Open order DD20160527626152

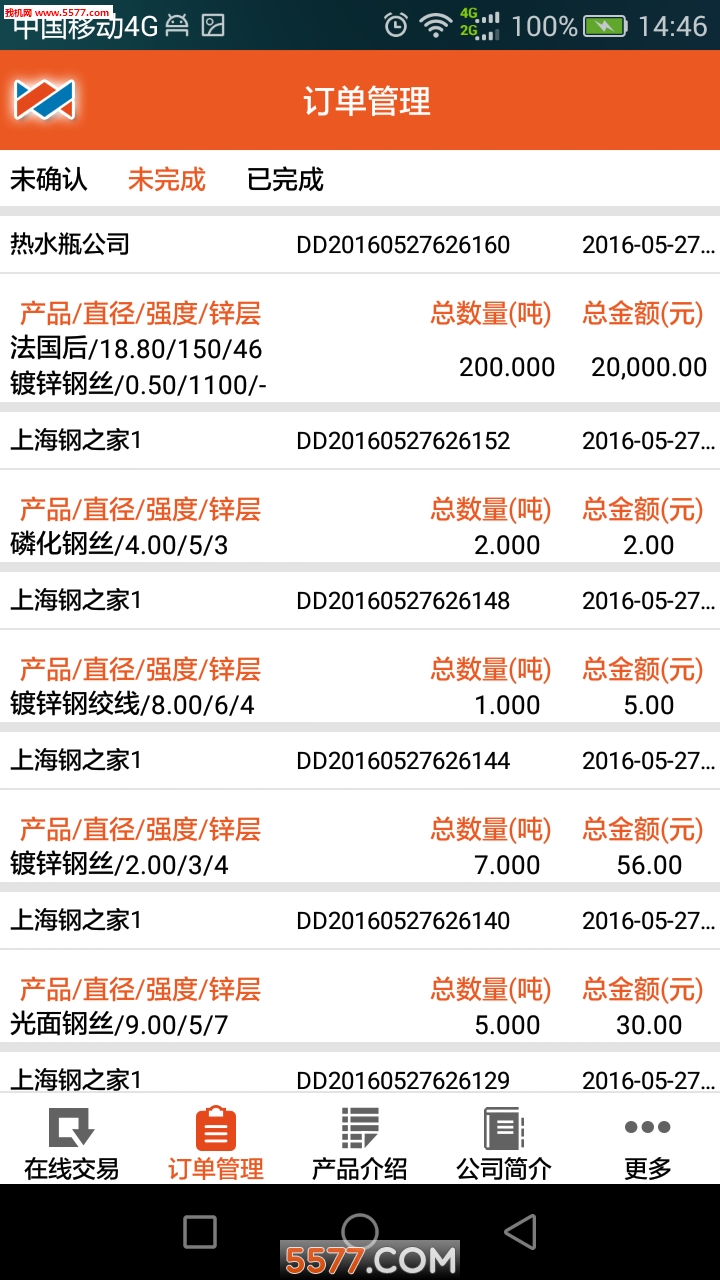[402, 441]
